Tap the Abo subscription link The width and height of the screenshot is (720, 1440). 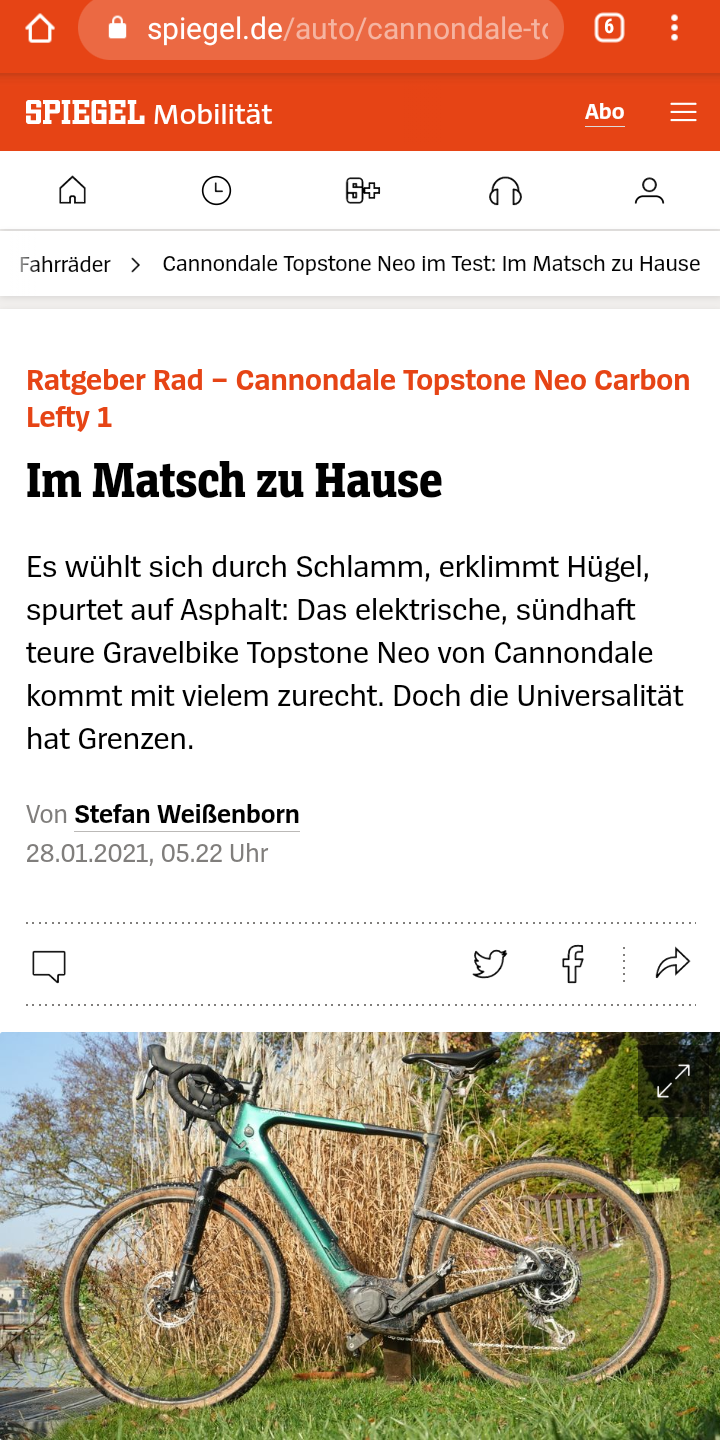pyautogui.click(x=604, y=112)
